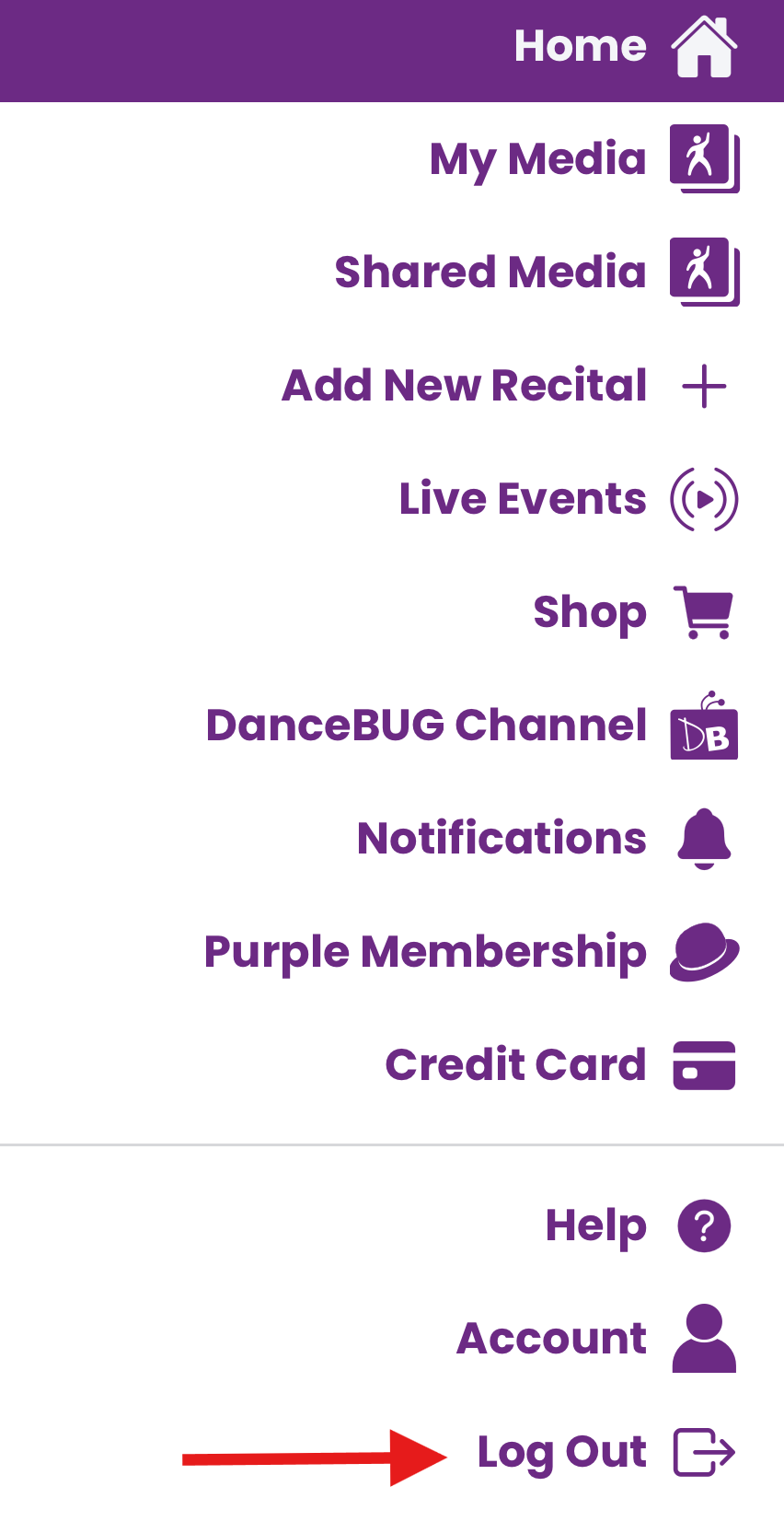The width and height of the screenshot is (784, 1533).
Task: Open Account settings
Action: (392, 1338)
